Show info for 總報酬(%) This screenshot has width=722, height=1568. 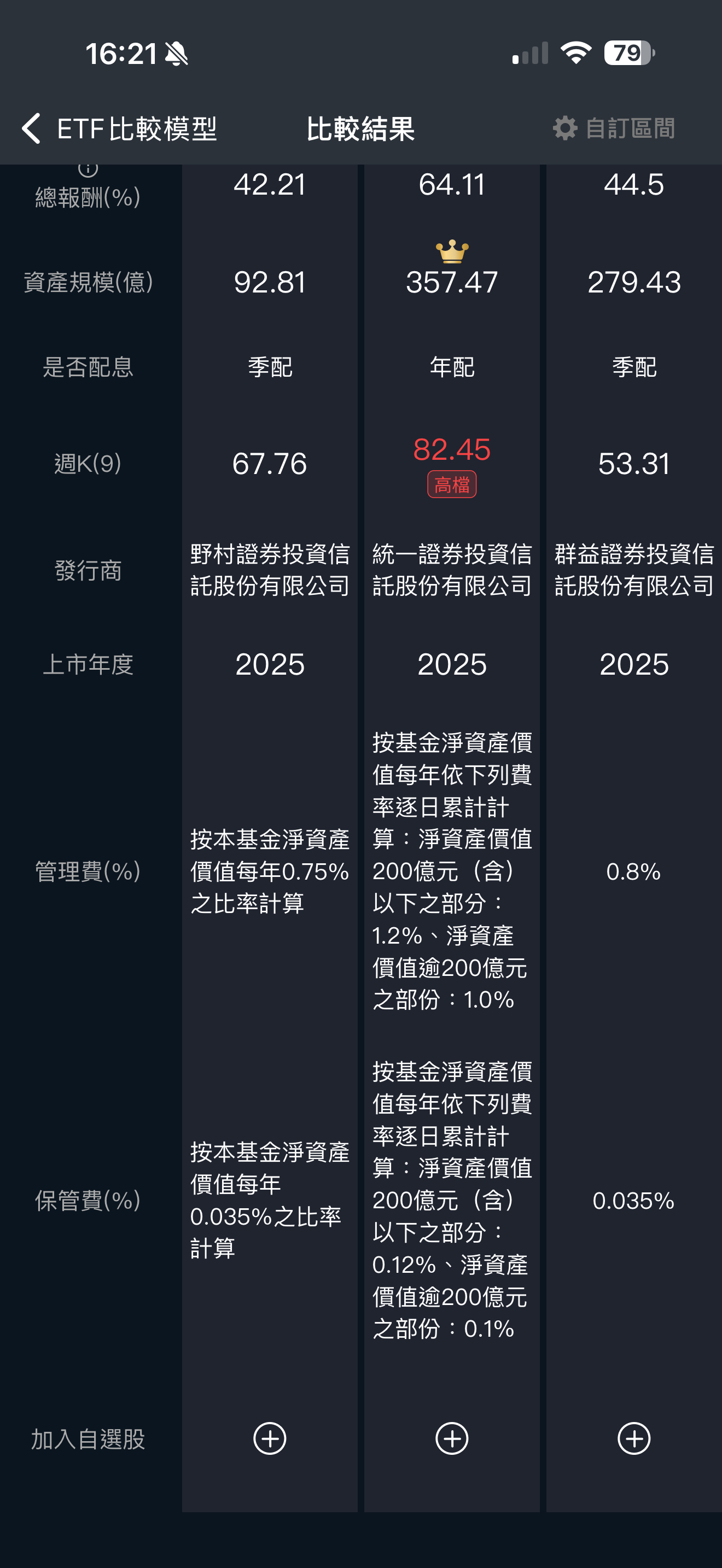pos(88,169)
